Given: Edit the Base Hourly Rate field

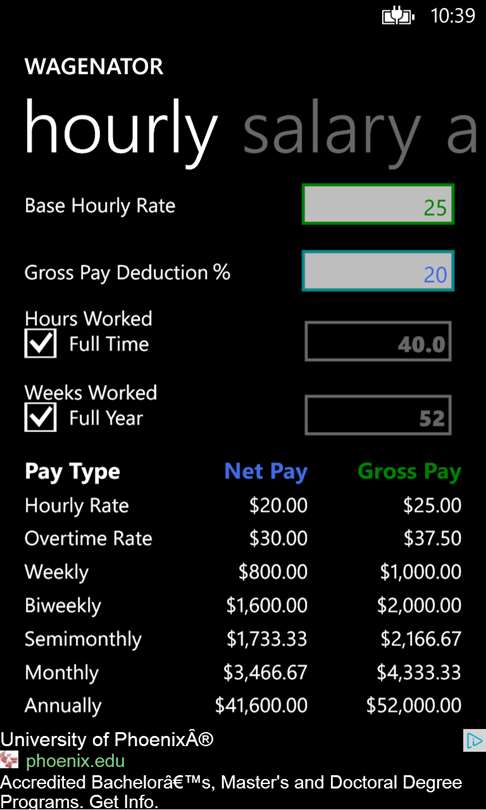Looking at the screenshot, I should (x=378, y=205).
